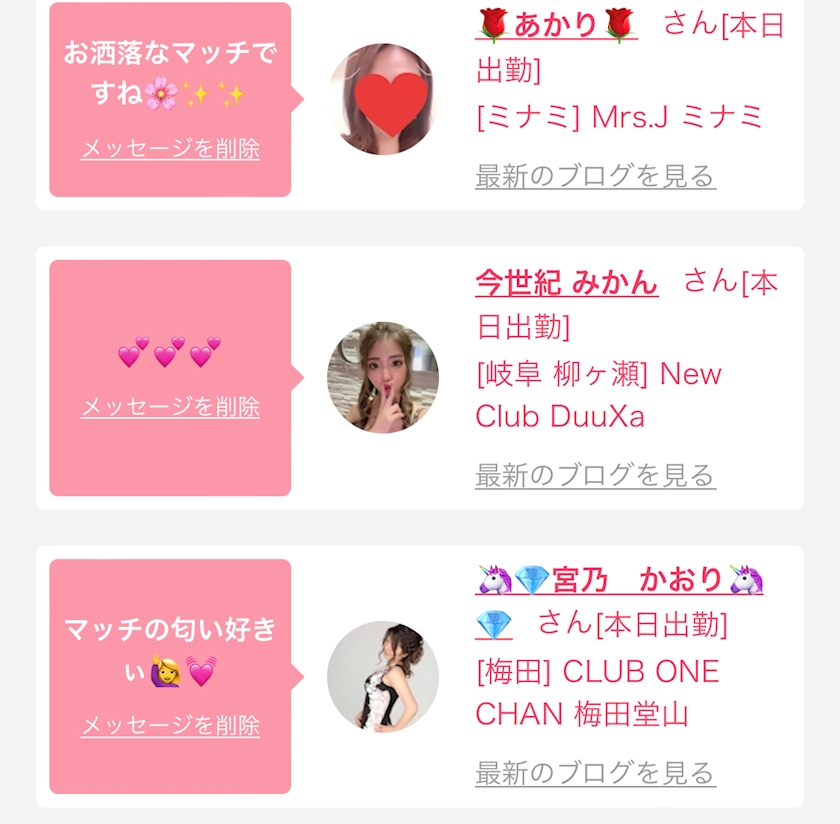View 今世紀 みかん's latest blog
This screenshot has height=824, width=840.
595,475
